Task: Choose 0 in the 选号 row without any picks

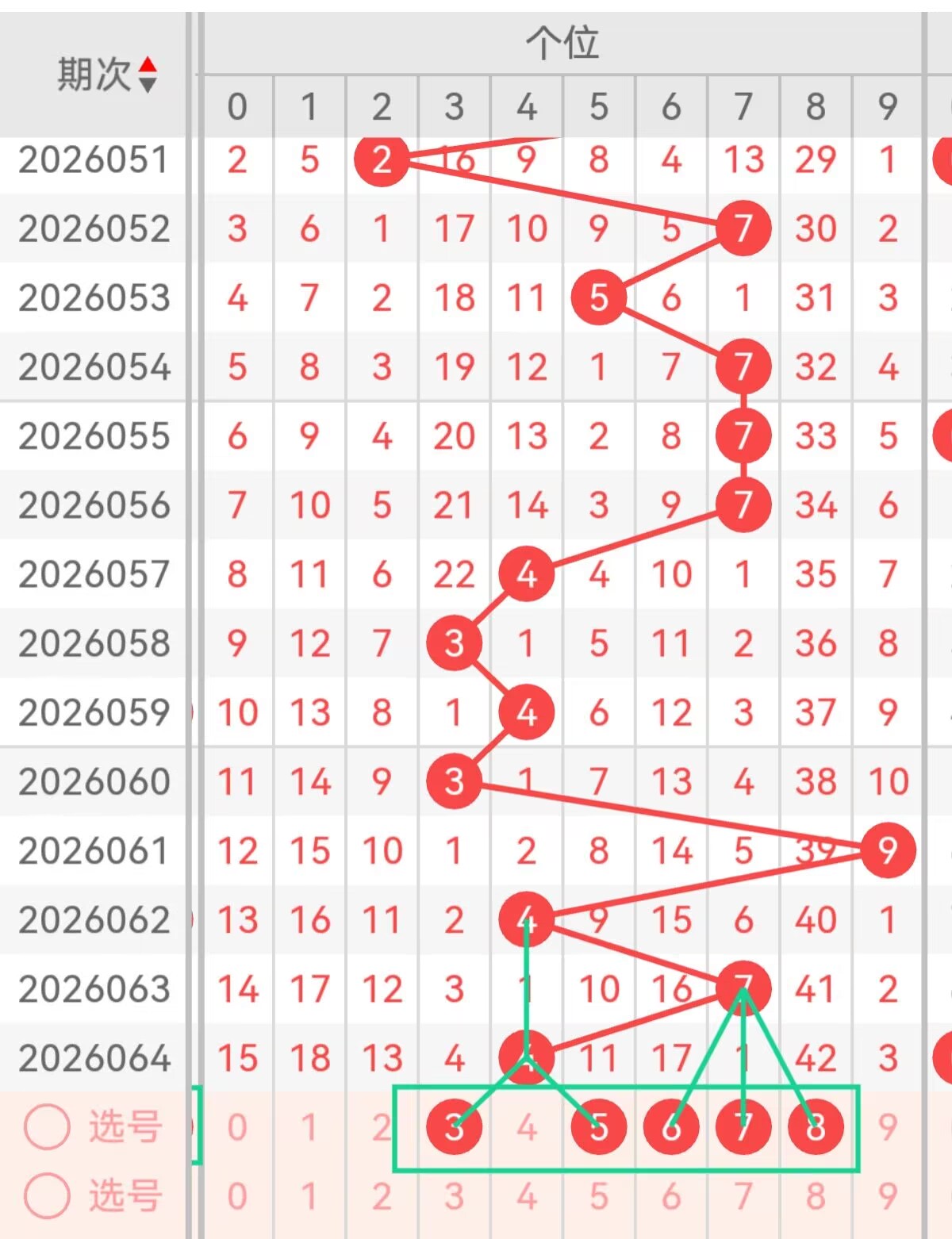Action: [x=237, y=1196]
